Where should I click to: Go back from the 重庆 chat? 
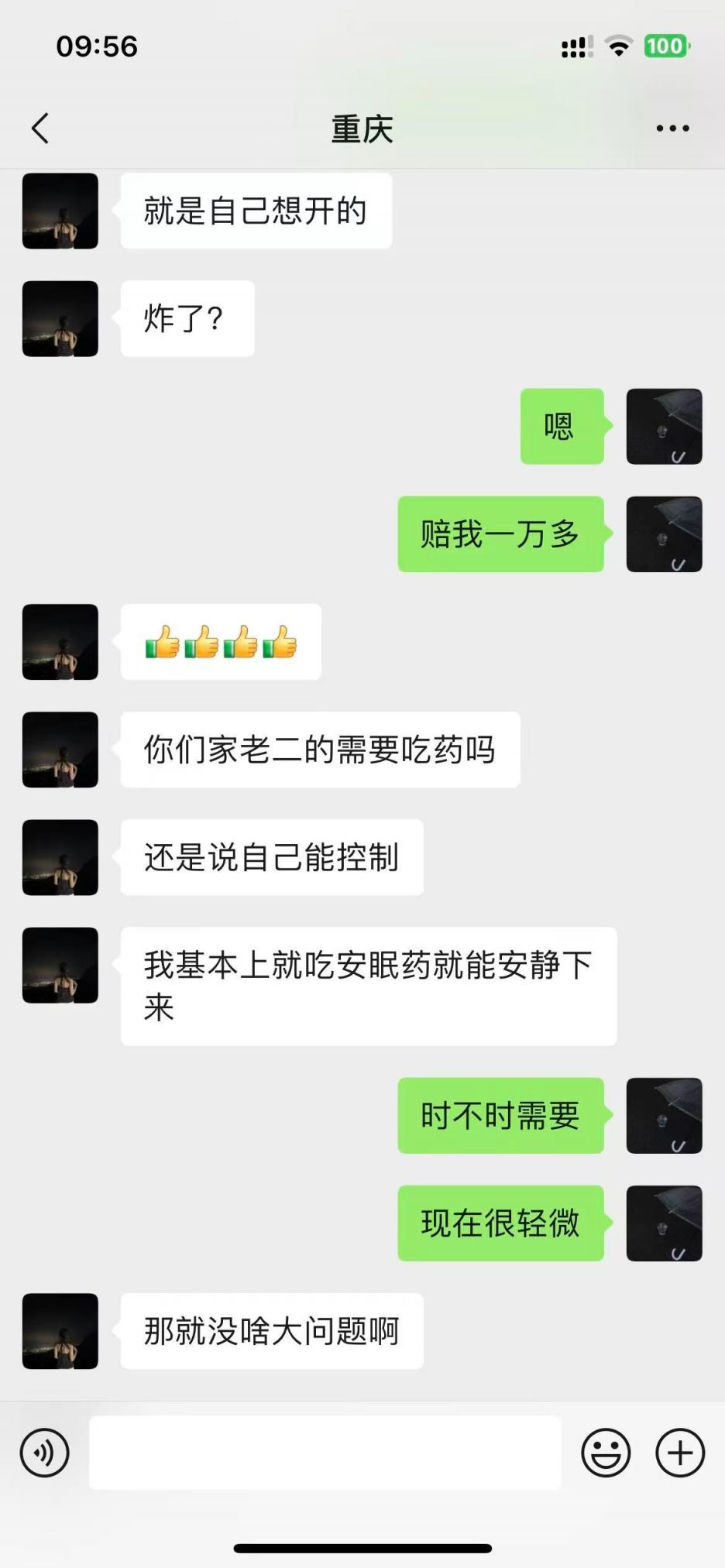point(40,129)
